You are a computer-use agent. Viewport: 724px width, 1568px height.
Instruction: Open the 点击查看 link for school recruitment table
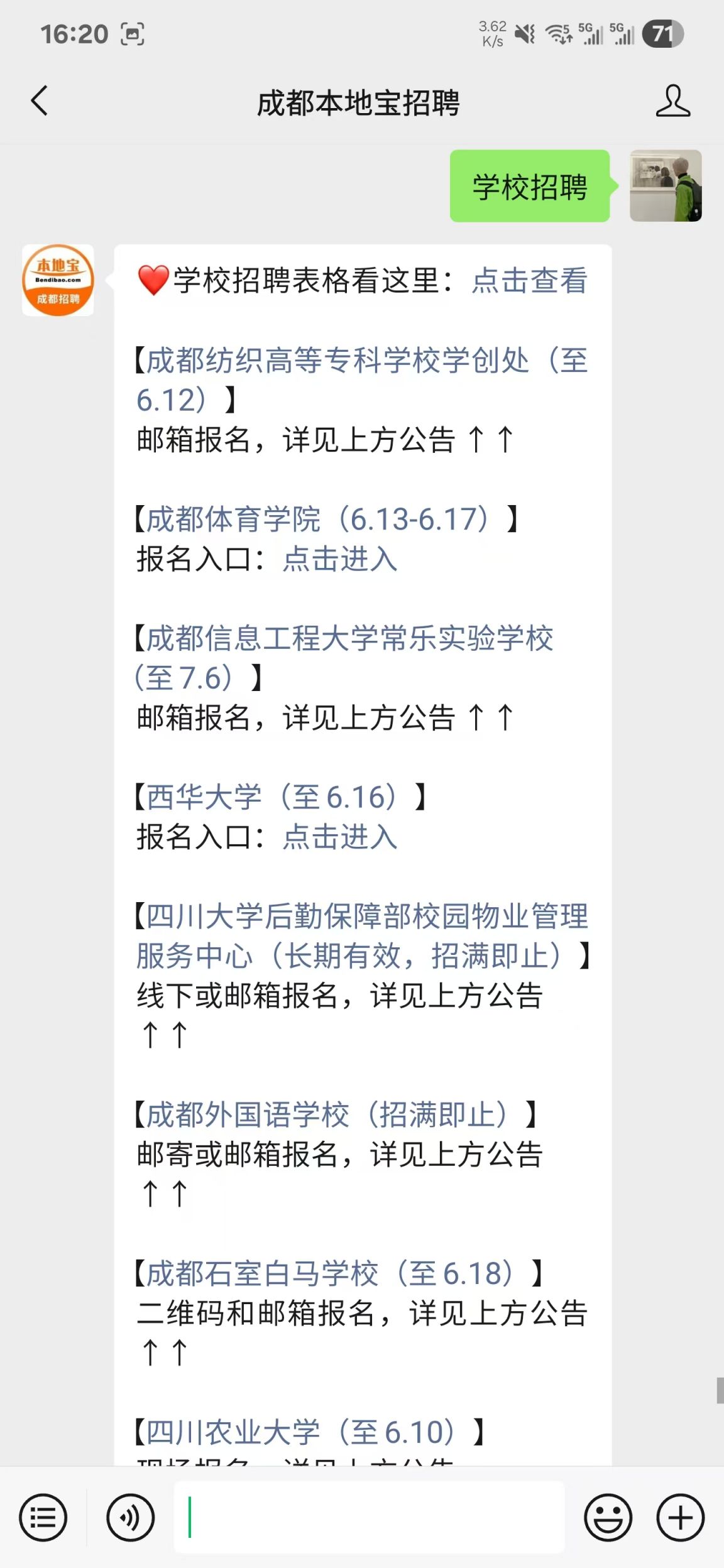pyautogui.click(x=530, y=280)
